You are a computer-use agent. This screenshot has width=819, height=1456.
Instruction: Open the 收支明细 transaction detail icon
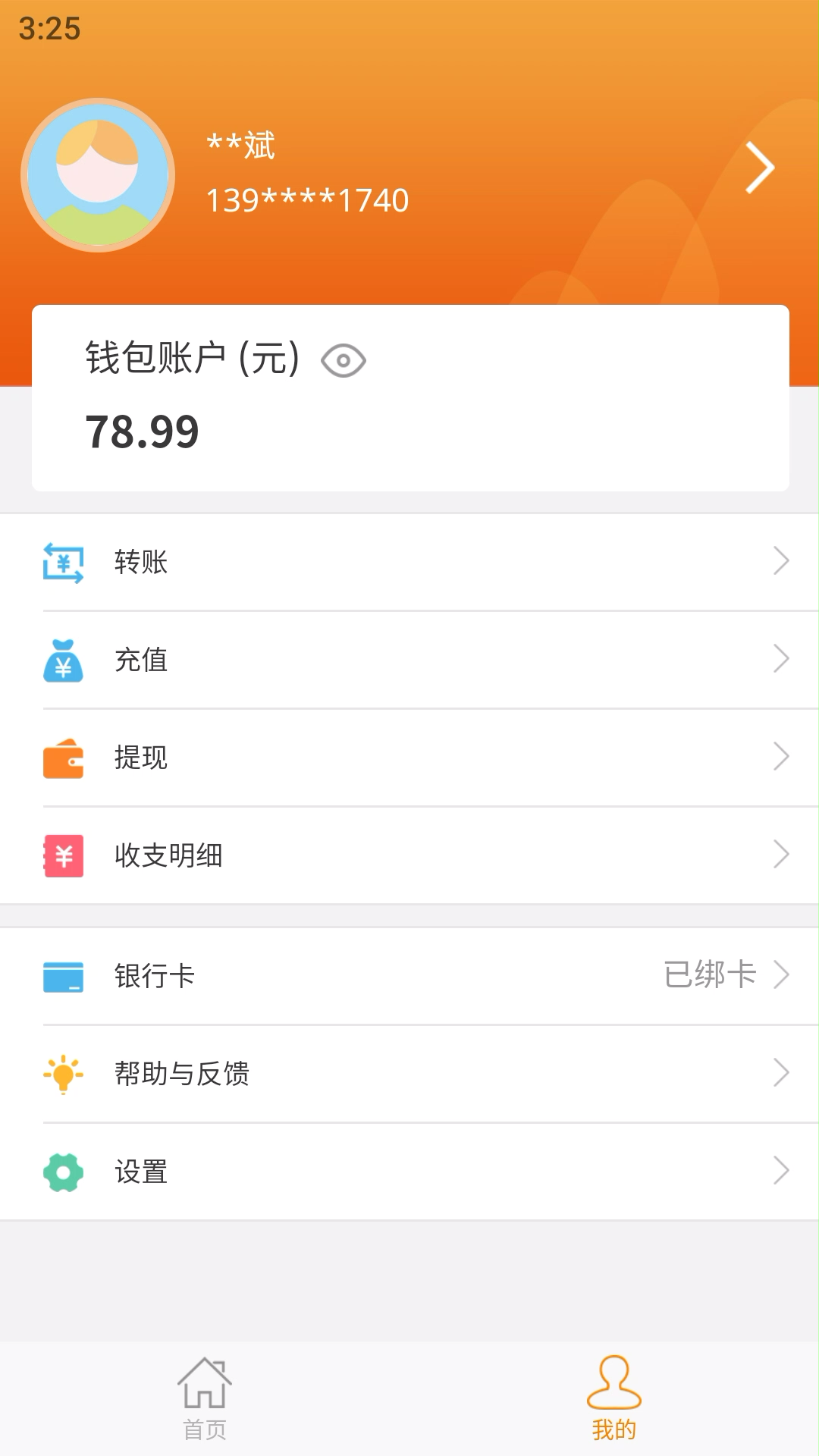(x=64, y=855)
